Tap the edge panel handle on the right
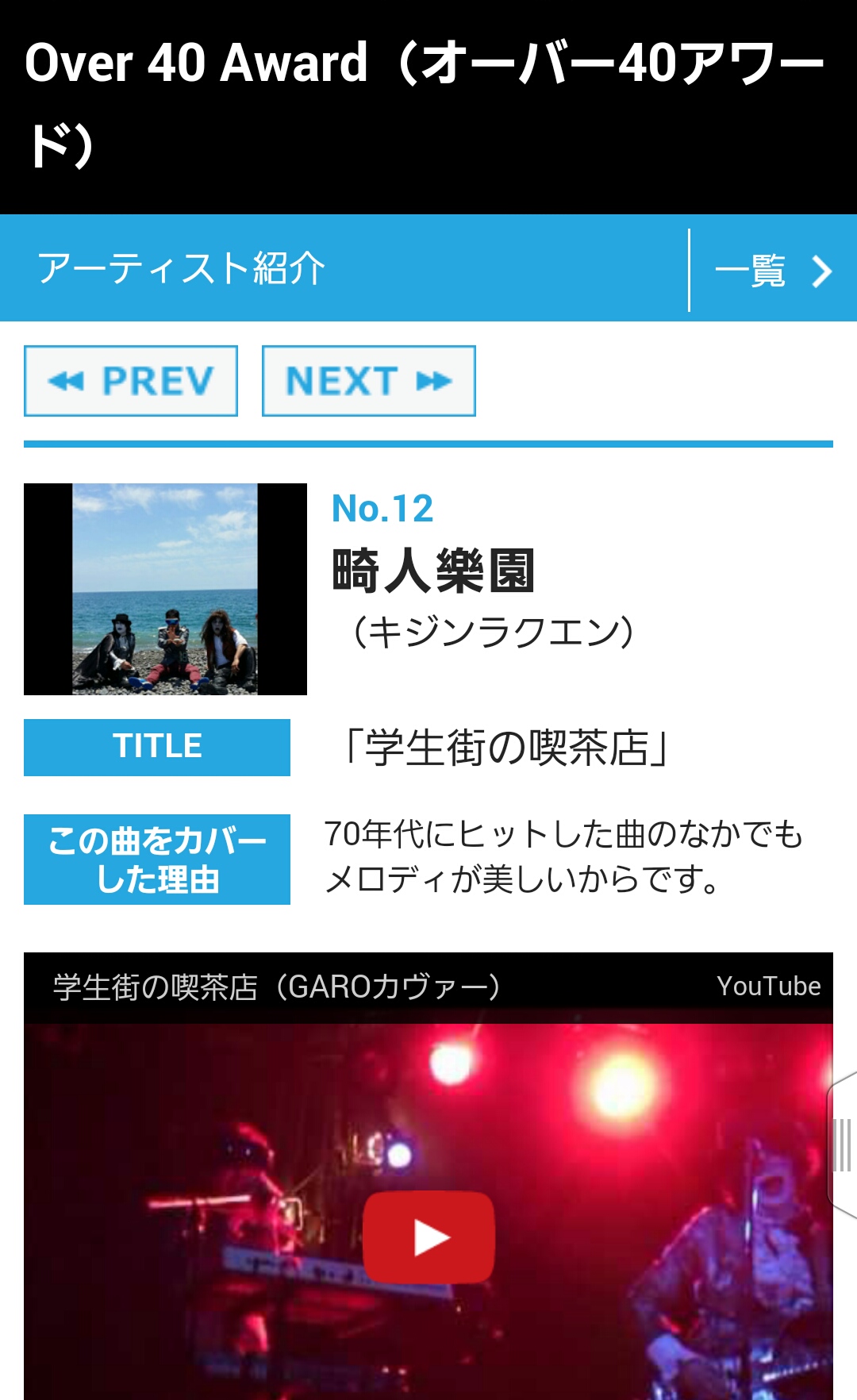Screen dimensions: 857x1400 843,1144
